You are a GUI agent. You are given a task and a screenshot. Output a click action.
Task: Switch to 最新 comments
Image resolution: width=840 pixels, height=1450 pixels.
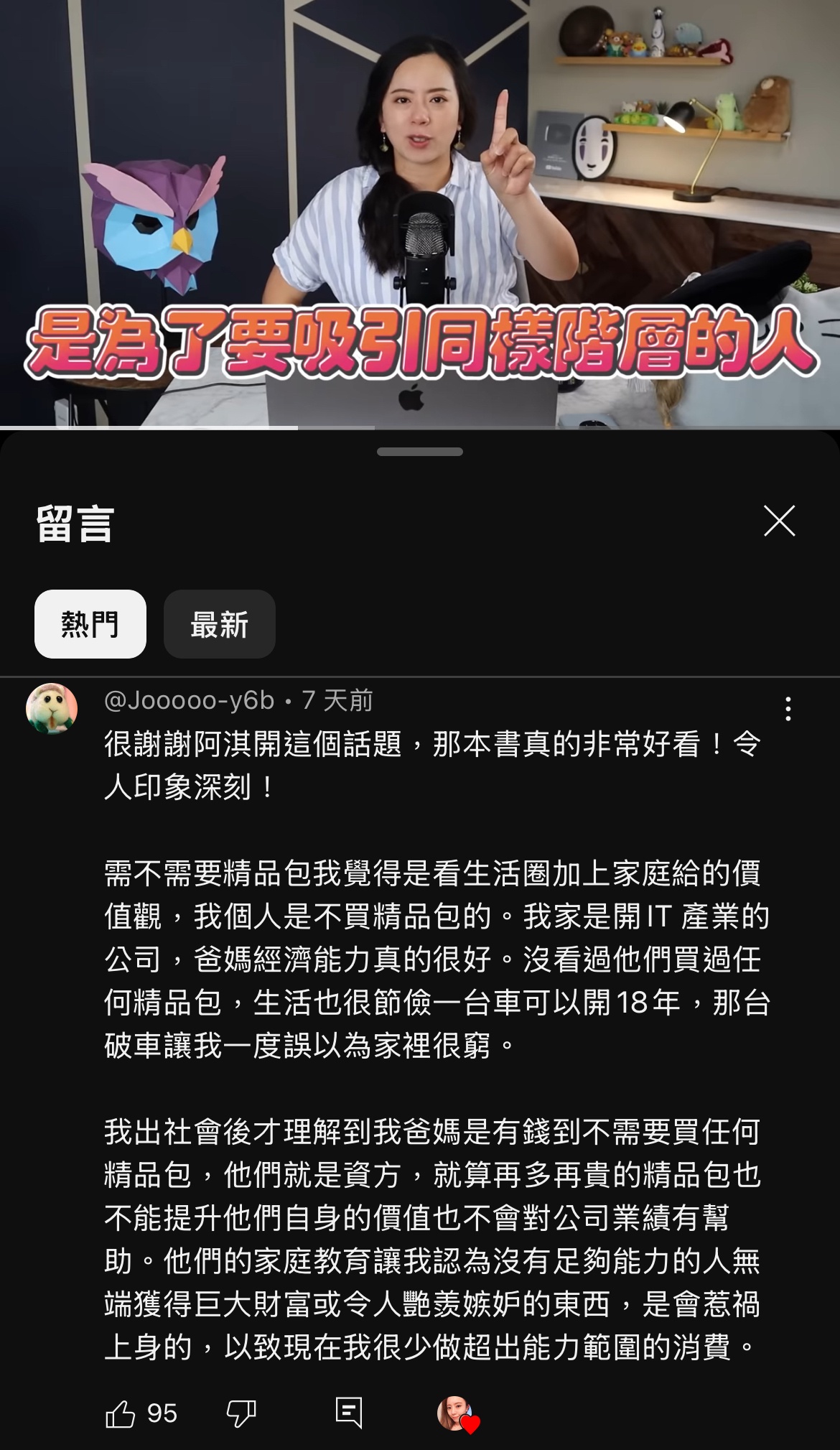point(220,624)
